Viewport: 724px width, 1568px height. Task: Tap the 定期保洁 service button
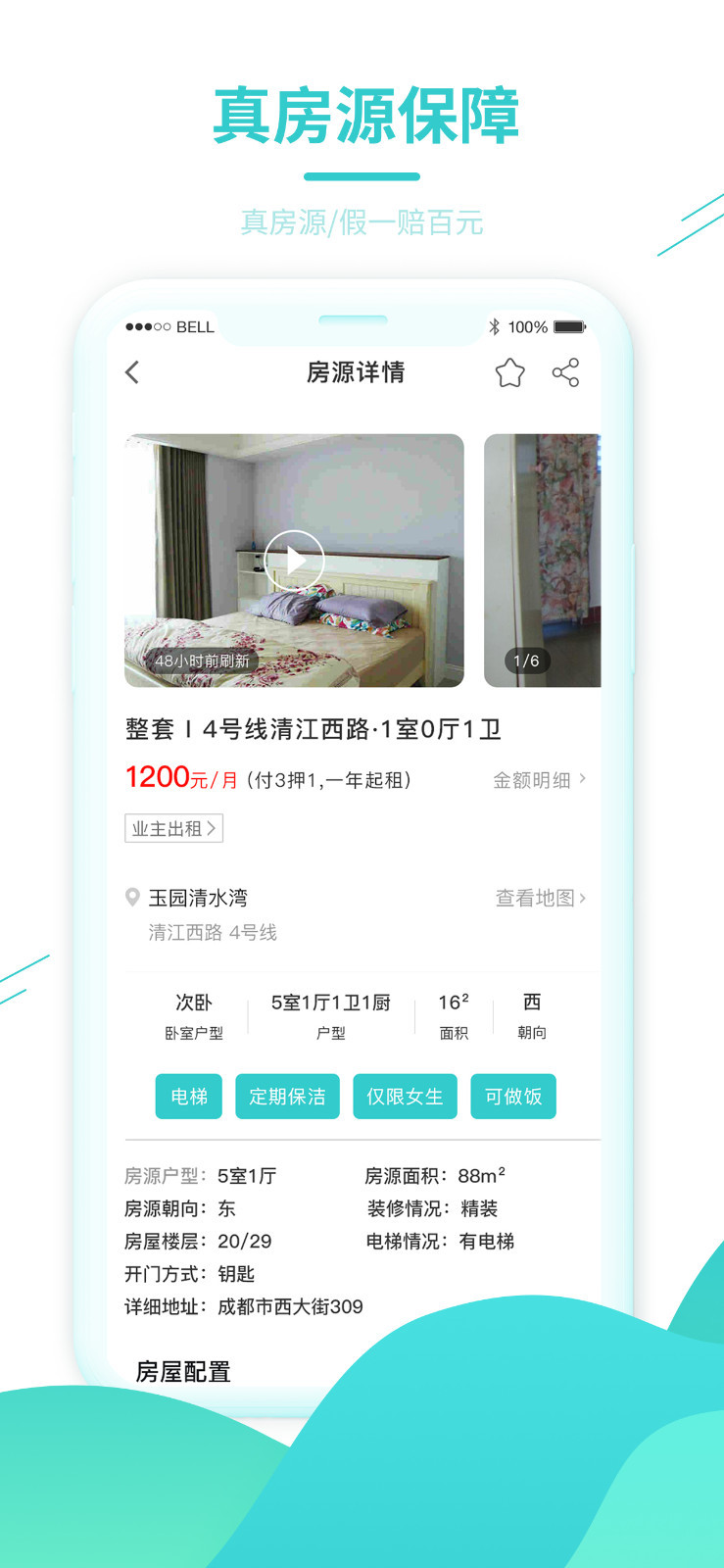tap(287, 1097)
